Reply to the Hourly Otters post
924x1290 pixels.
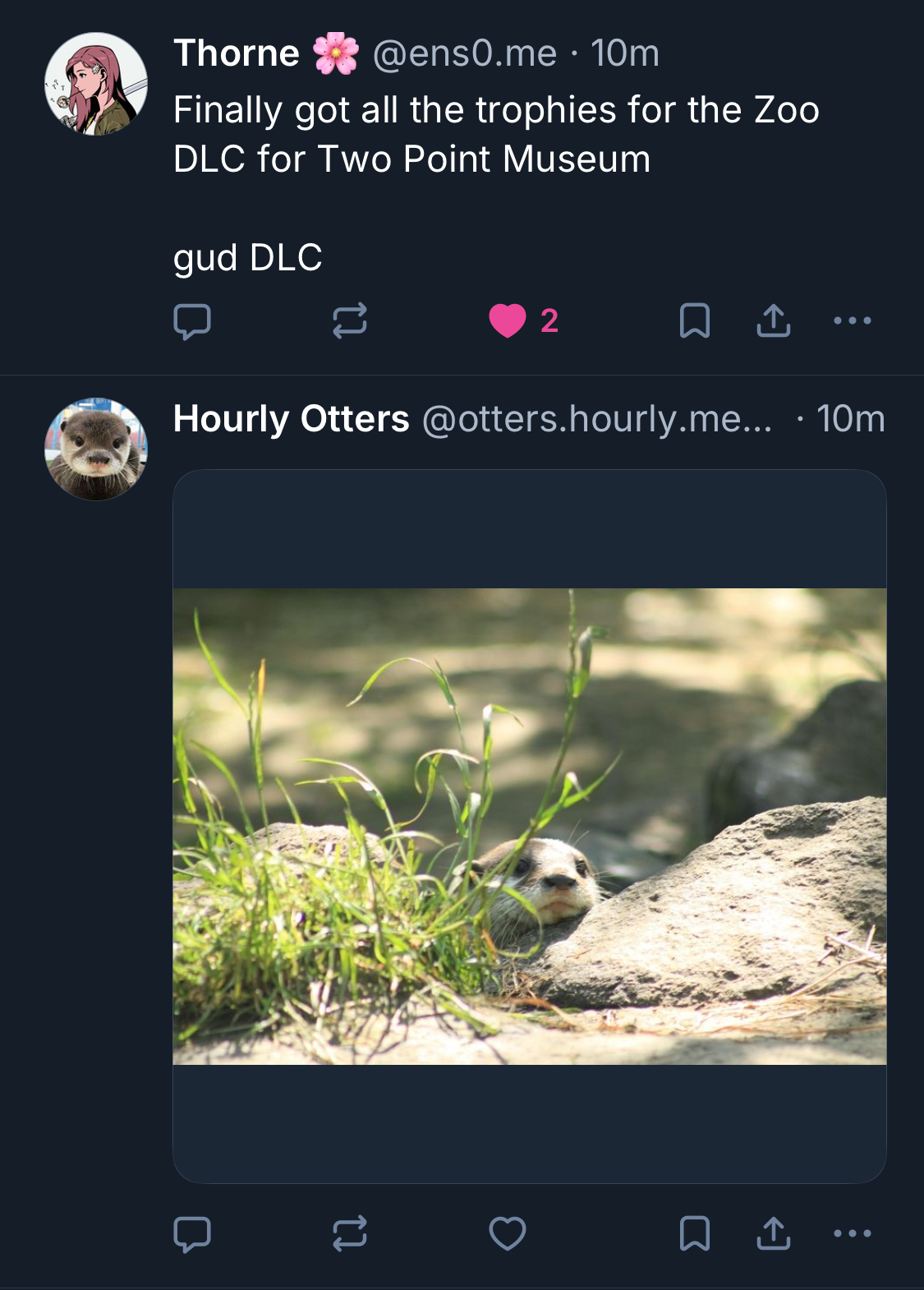coord(192,1233)
